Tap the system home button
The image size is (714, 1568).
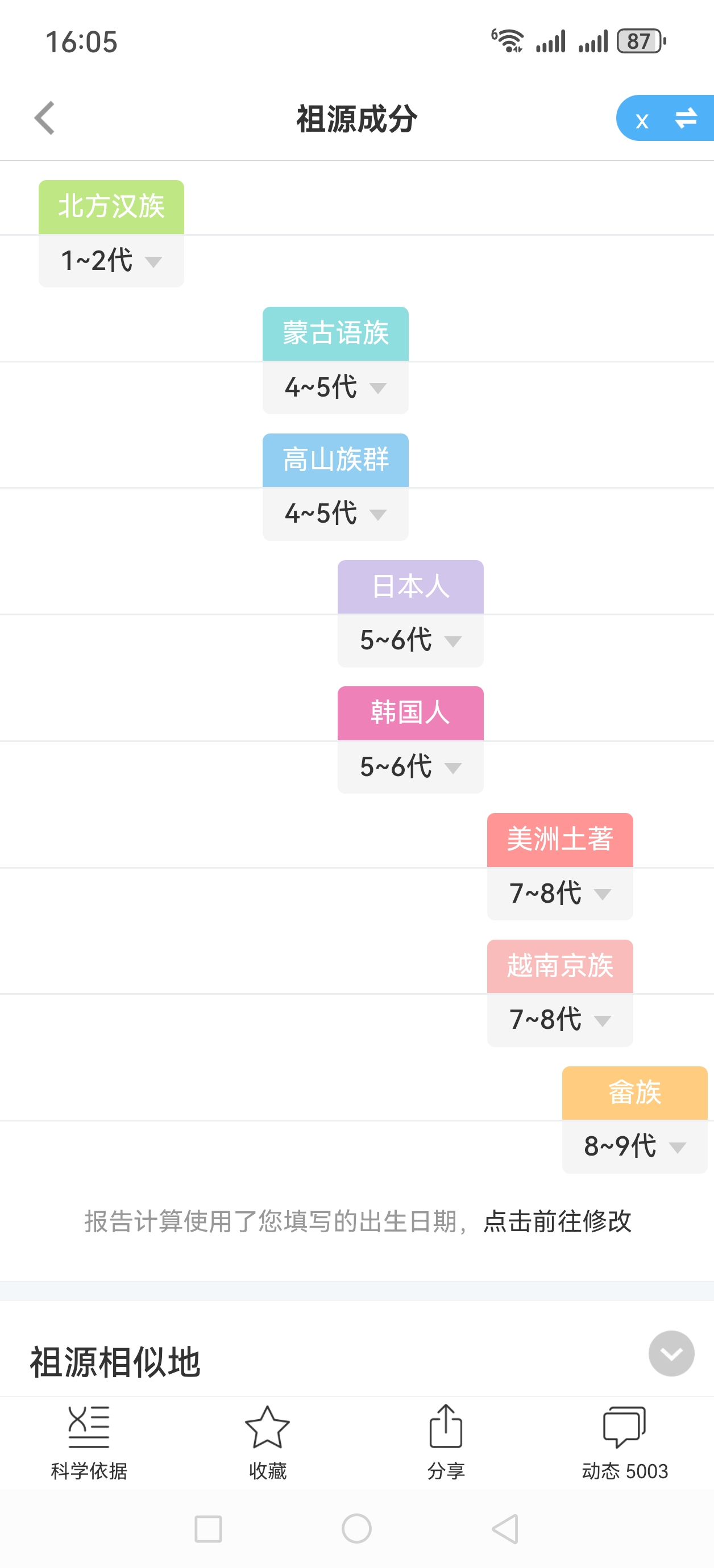coord(357,1528)
